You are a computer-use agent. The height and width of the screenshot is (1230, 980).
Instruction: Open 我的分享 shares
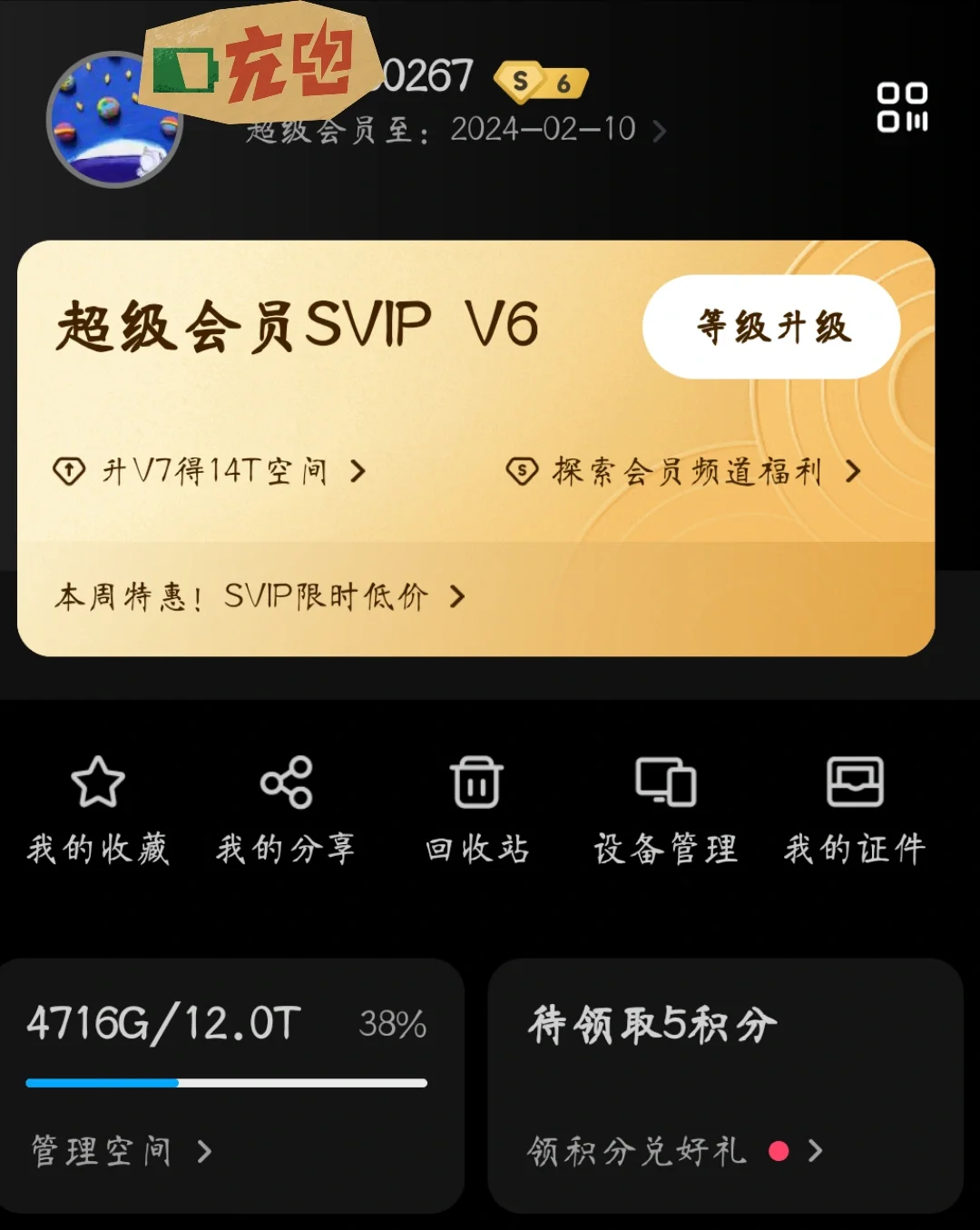click(286, 806)
